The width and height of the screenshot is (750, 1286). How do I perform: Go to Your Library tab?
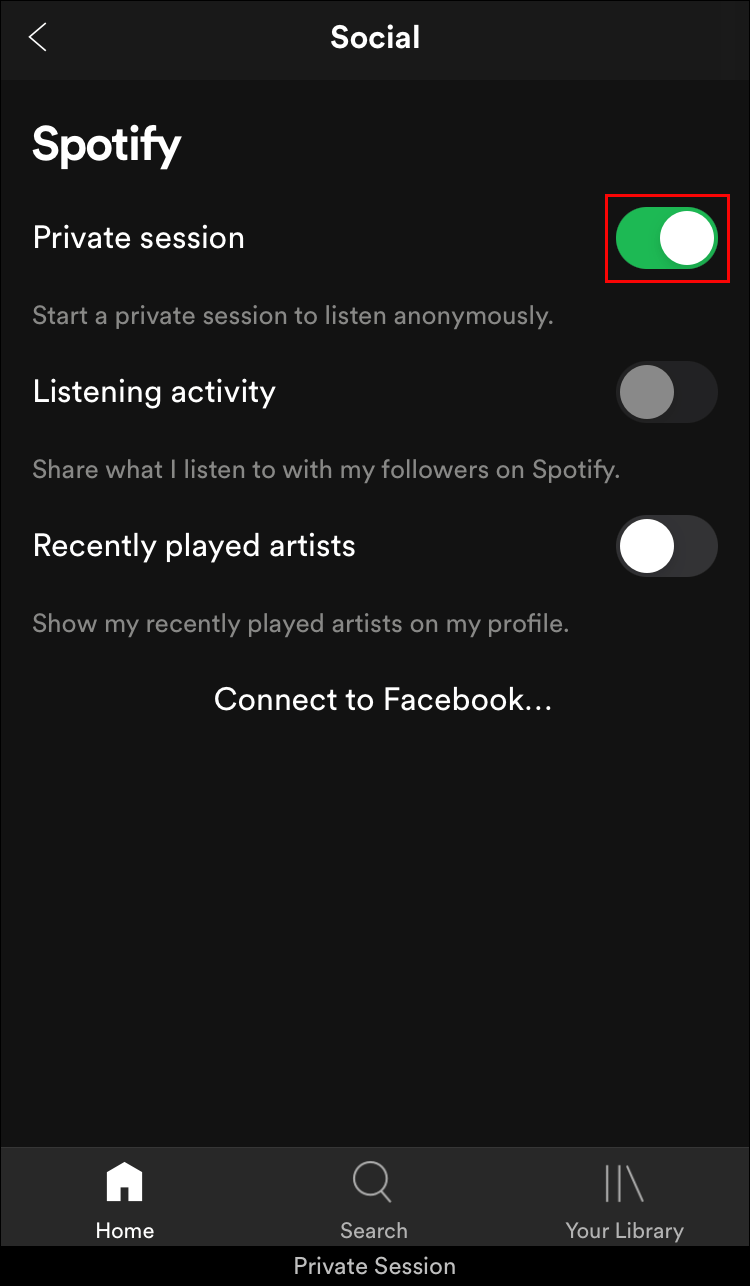[x=624, y=1200]
